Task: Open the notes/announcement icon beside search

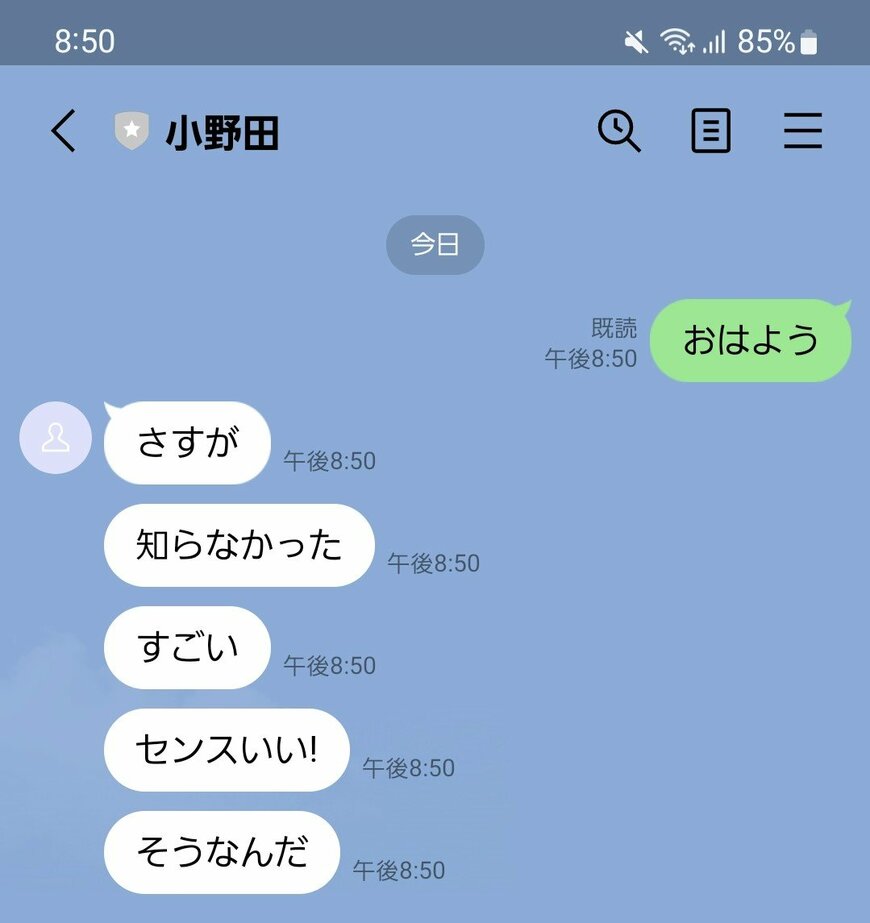Action: coord(711,130)
